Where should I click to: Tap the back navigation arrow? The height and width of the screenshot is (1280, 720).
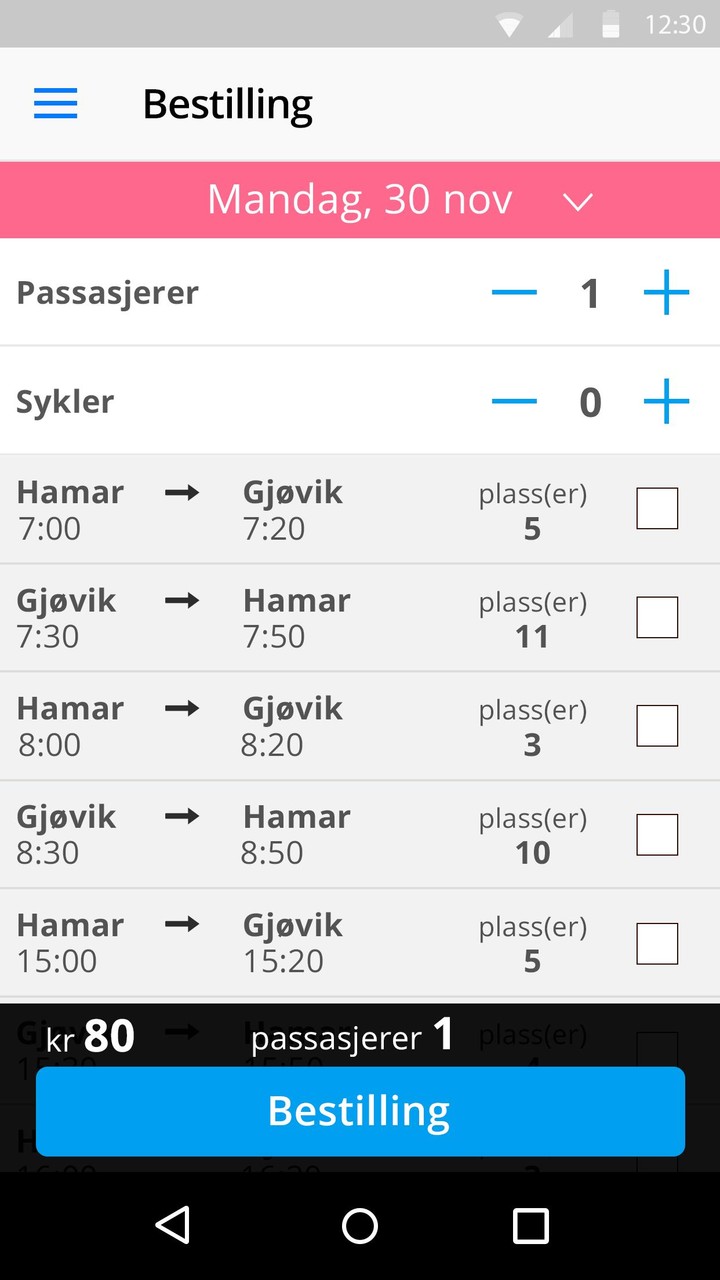[x=173, y=1226]
